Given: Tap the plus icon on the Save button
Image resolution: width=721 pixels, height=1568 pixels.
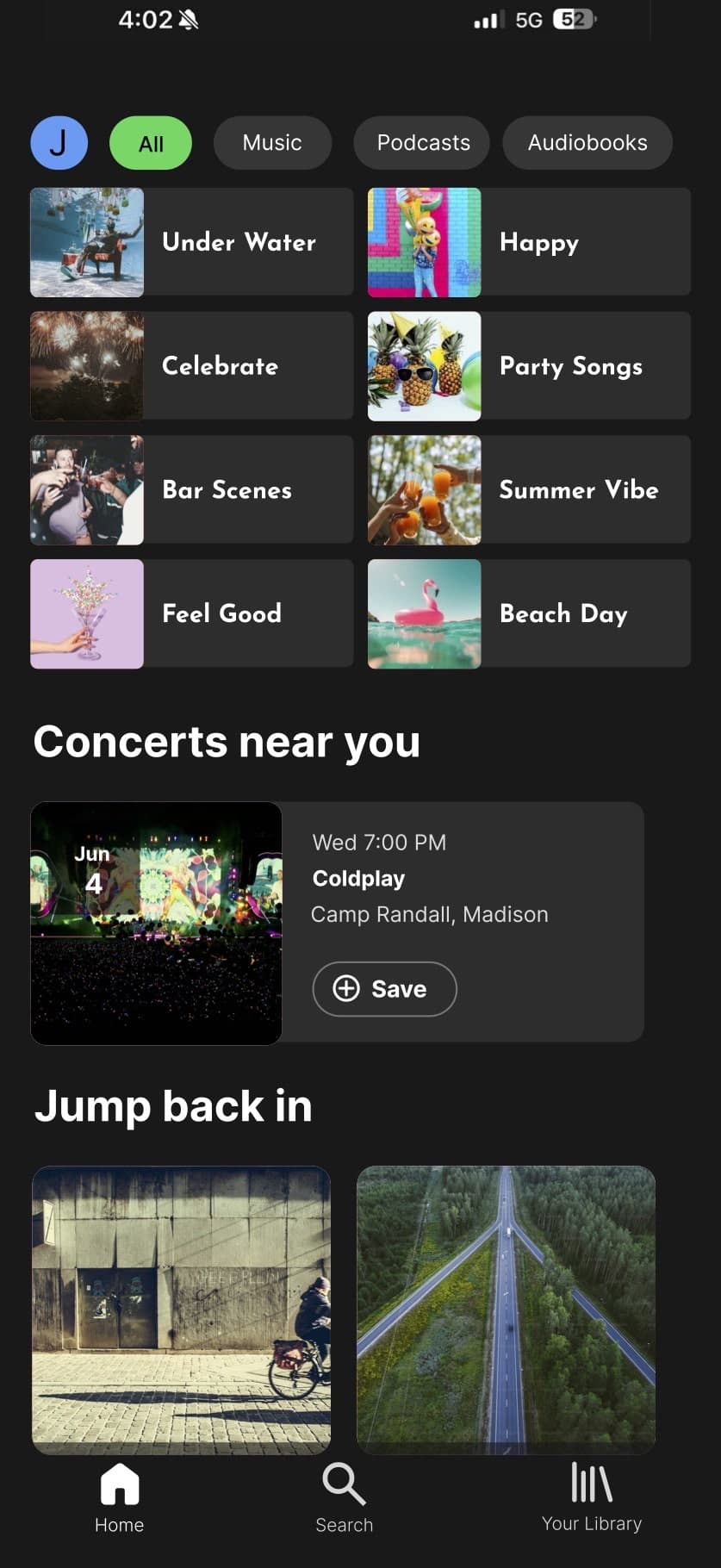Looking at the screenshot, I should tap(347, 989).
